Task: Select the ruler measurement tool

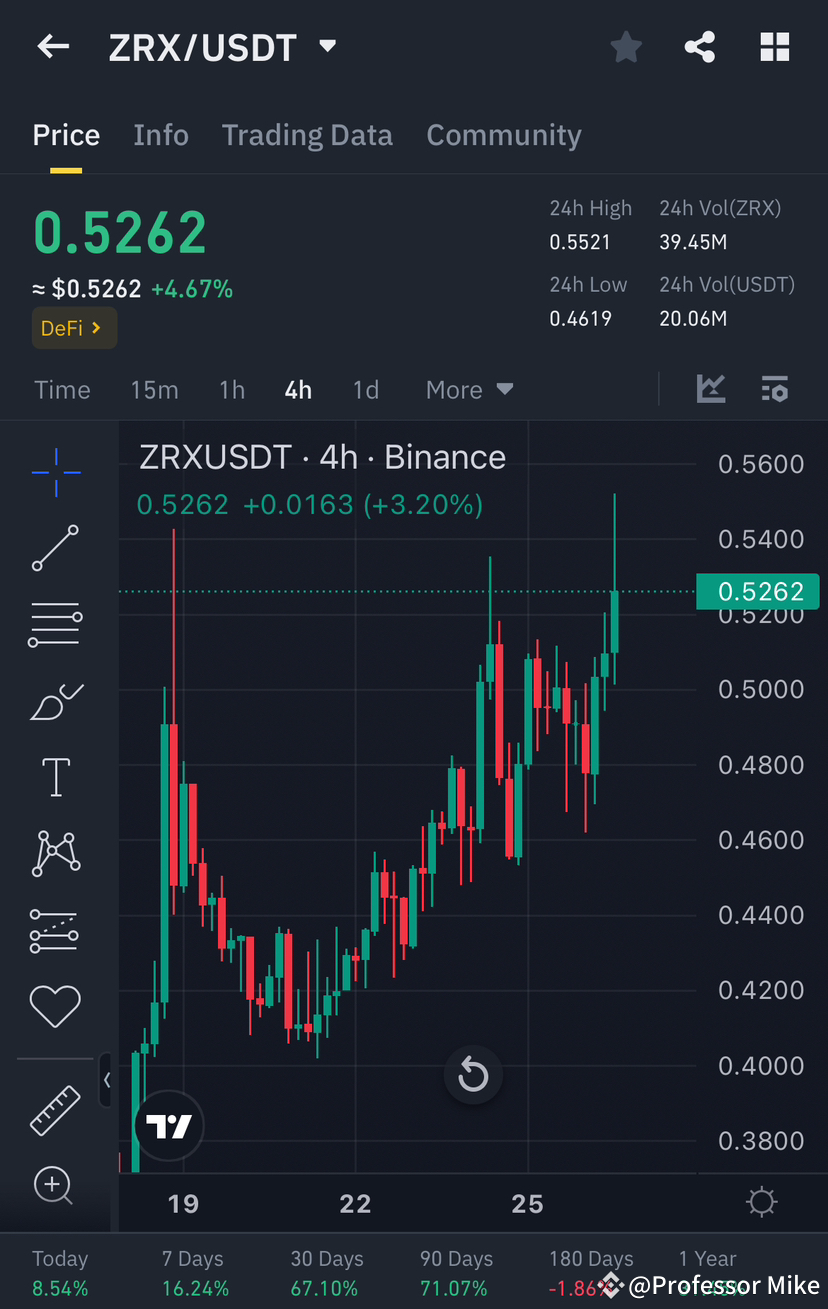Action: (55, 1110)
